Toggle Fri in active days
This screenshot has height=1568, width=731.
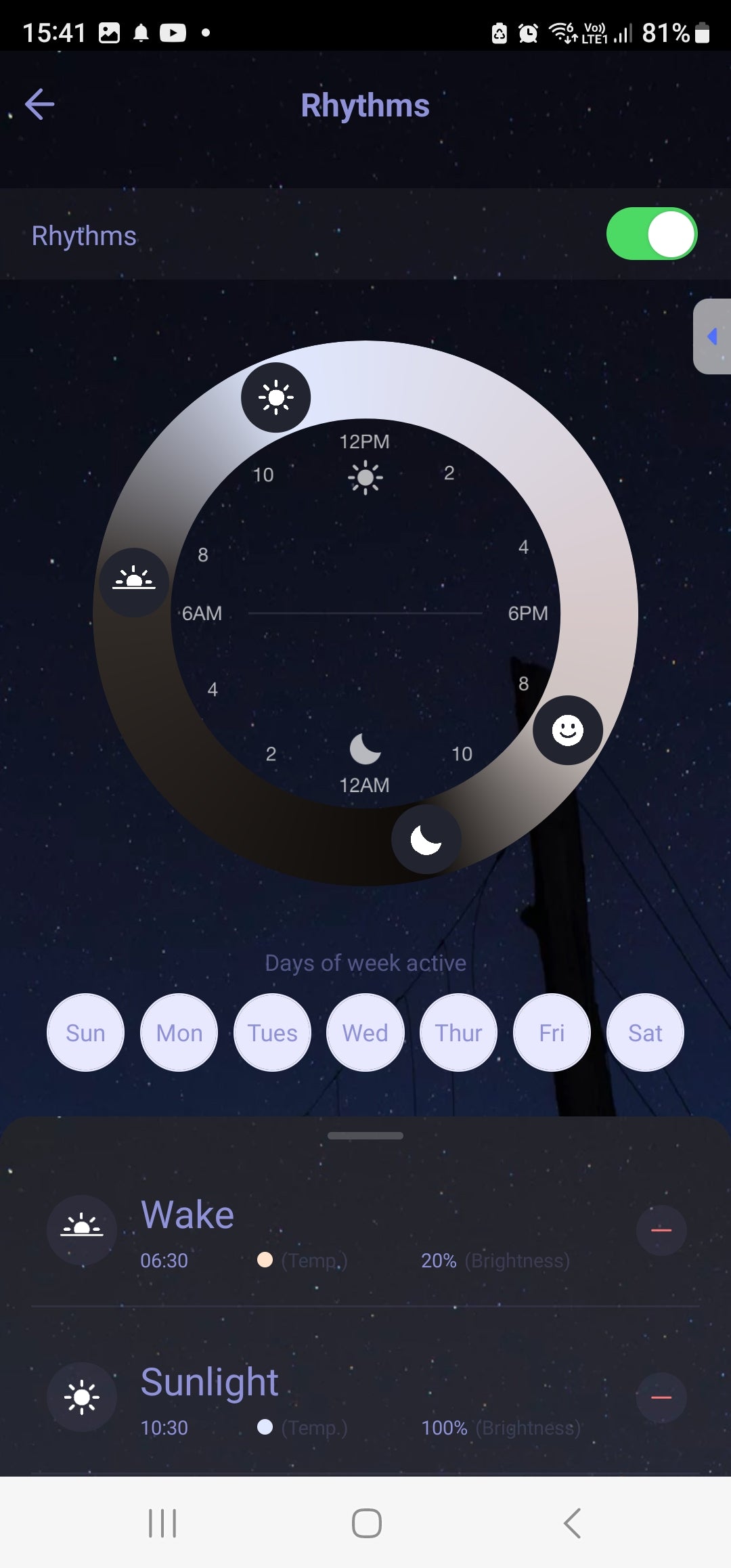(x=552, y=1032)
